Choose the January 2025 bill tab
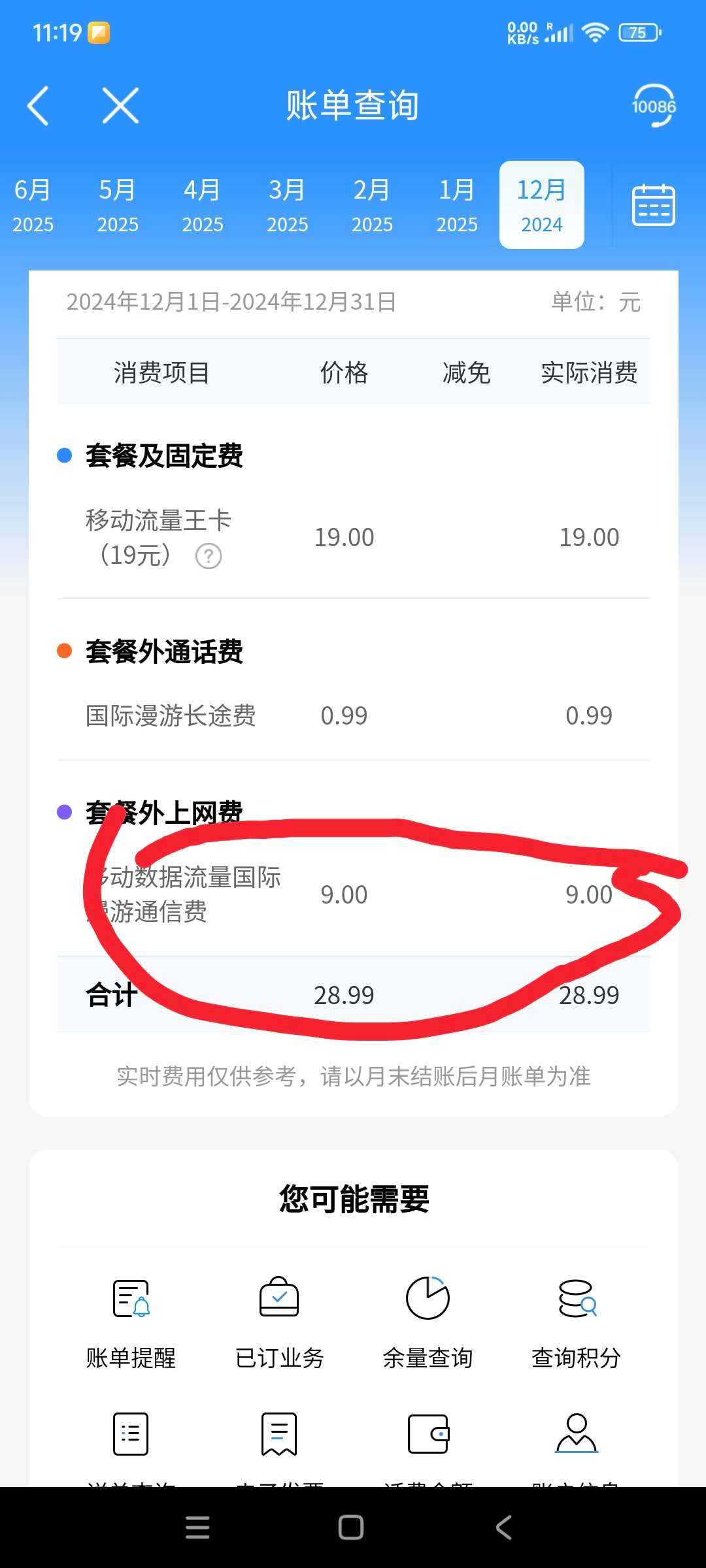 click(x=457, y=205)
